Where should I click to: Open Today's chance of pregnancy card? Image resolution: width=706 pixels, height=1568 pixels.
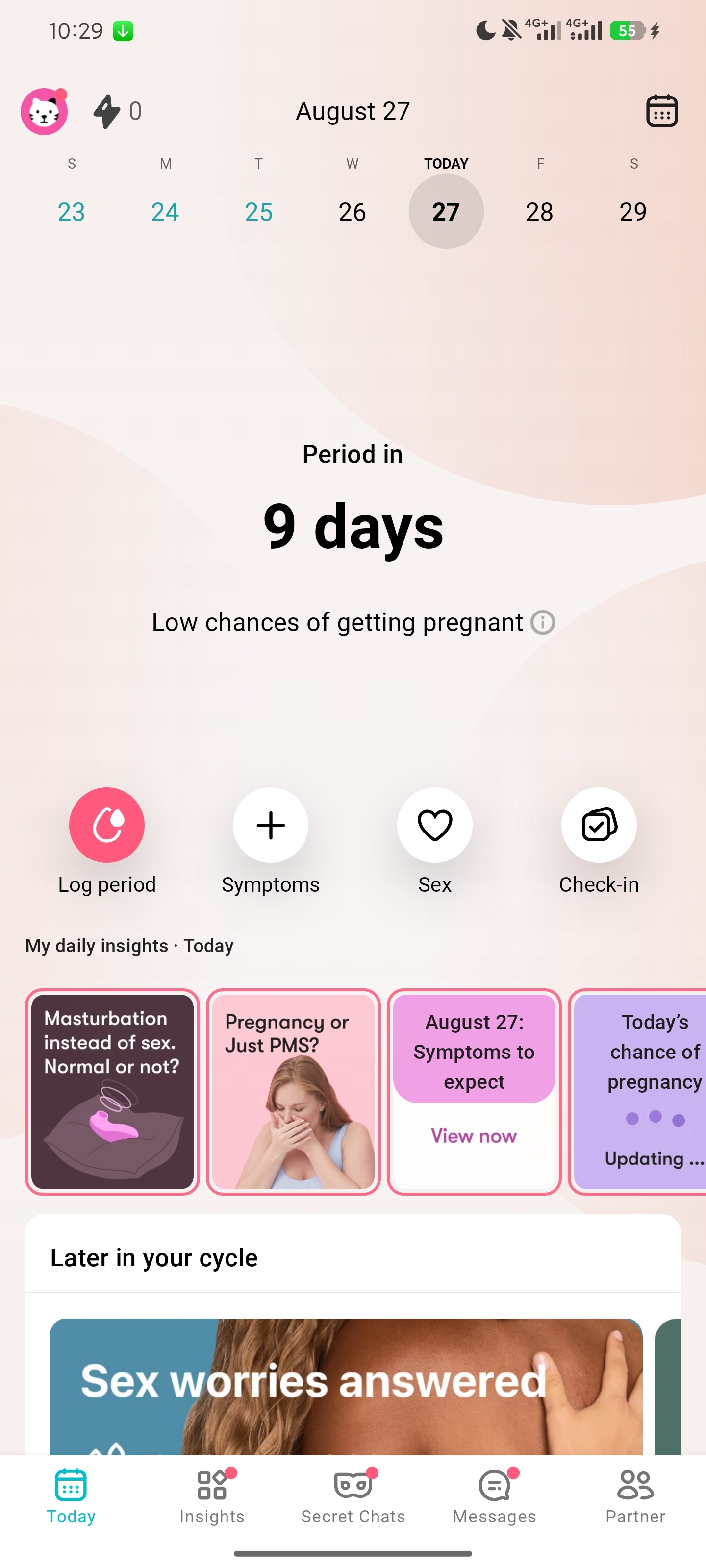pyautogui.click(x=637, y=1091)
